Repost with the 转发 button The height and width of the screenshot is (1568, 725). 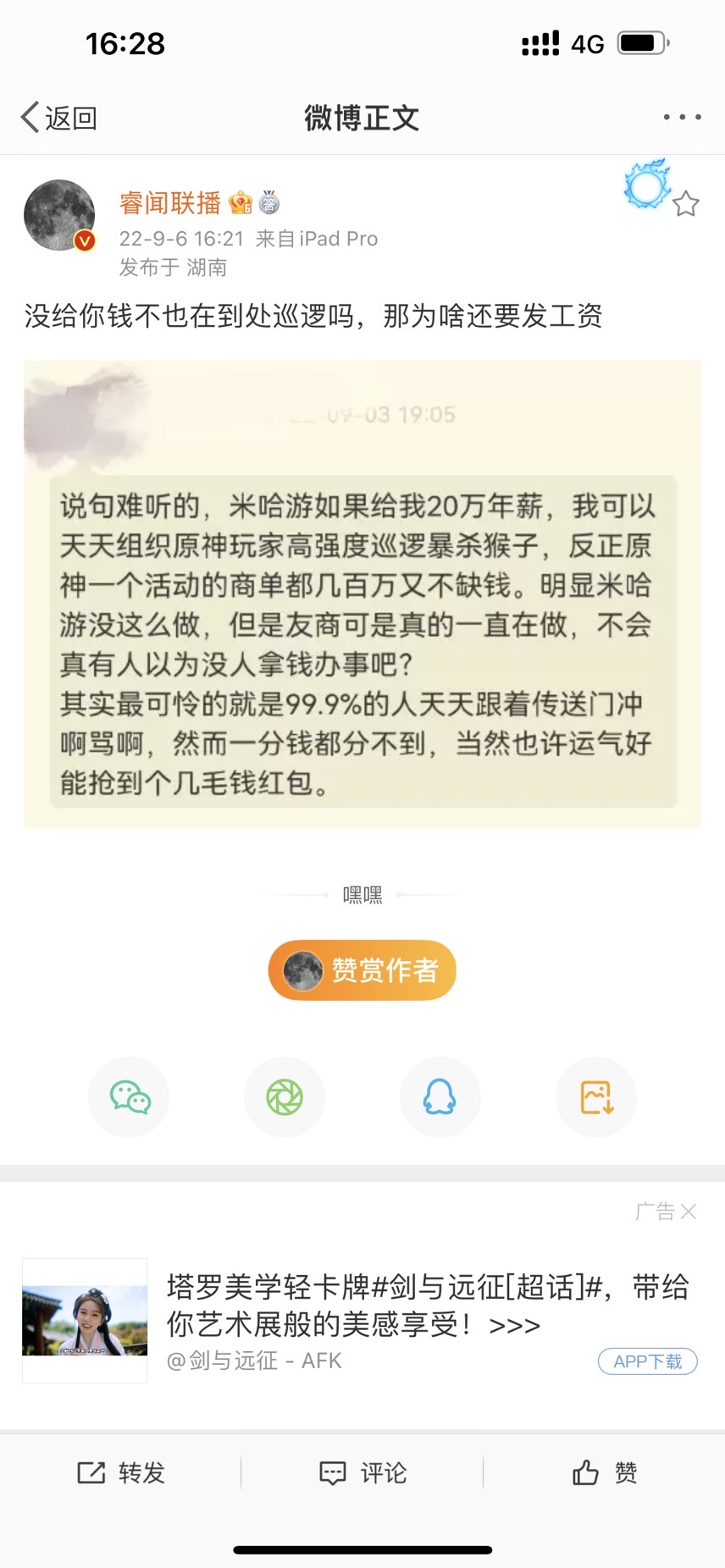121,1473
